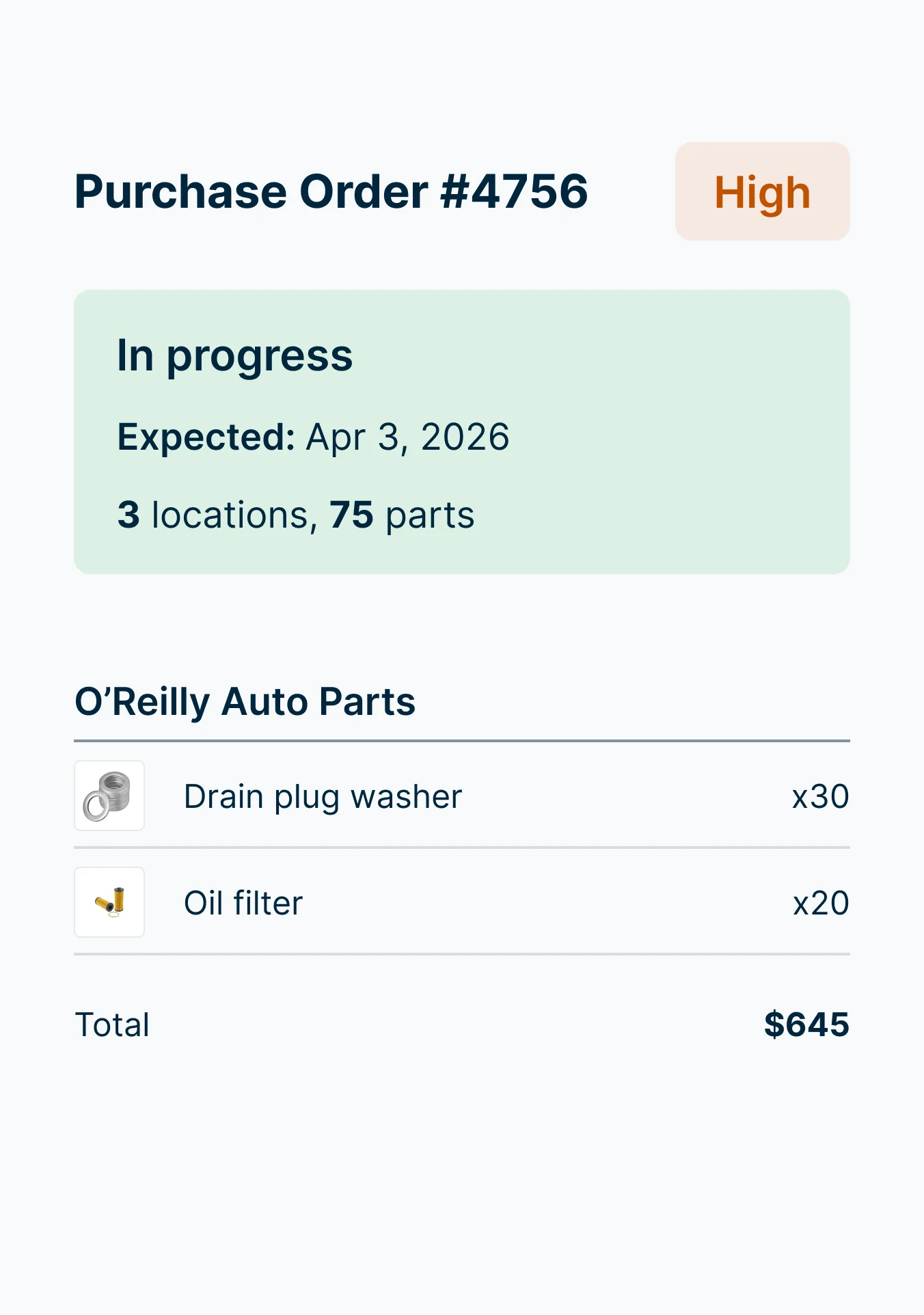
Task: Click the Oil filter thumbnail image
Action: [x=109, y=902]
